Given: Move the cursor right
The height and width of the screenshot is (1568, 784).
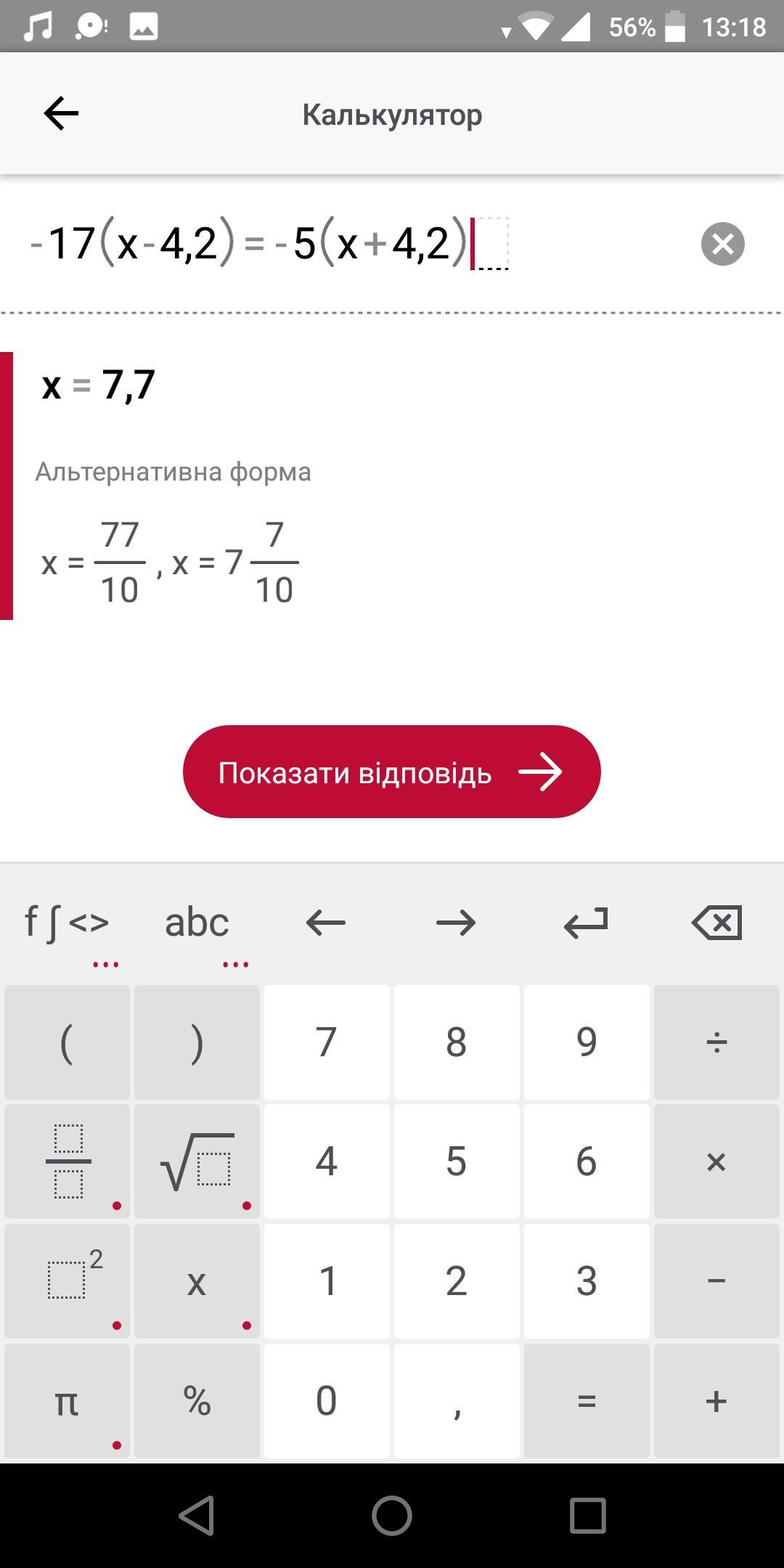Looking at the screenshot, I should [456, 923].
